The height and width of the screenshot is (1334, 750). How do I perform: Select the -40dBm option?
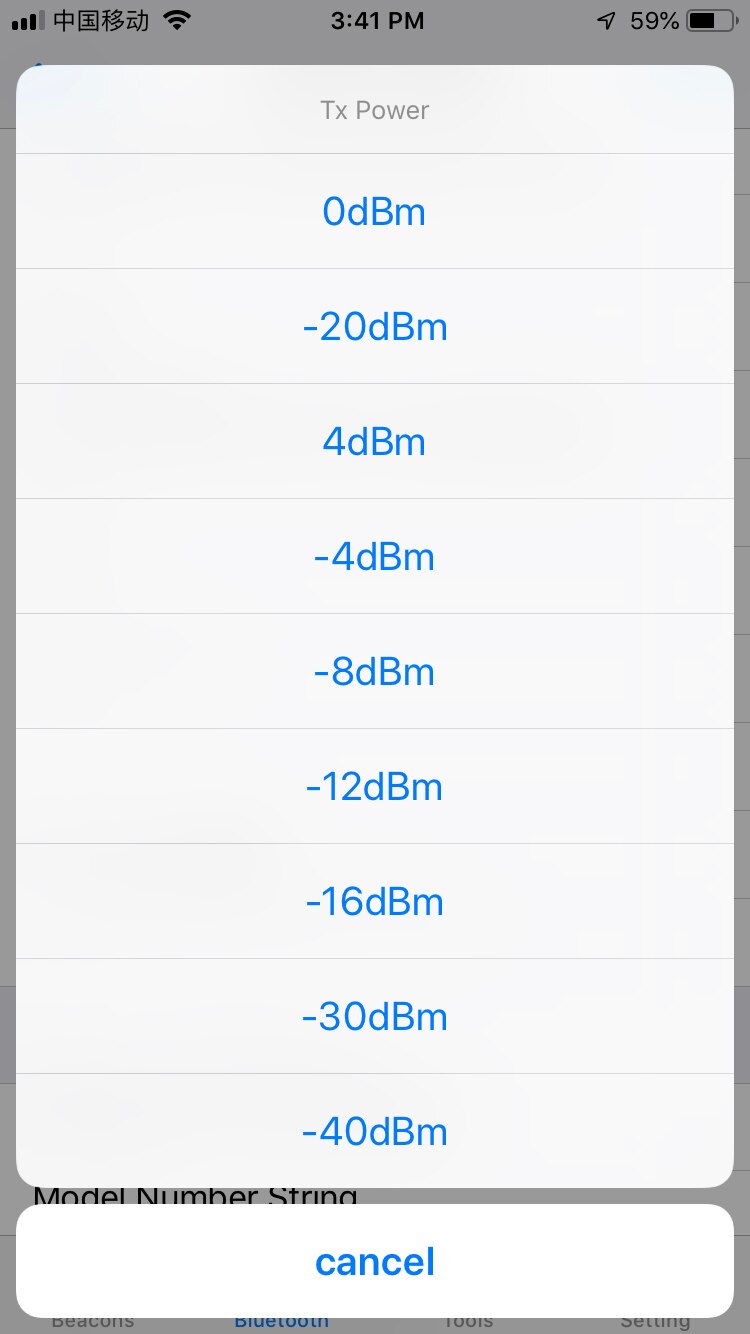tap(374, 1132)
